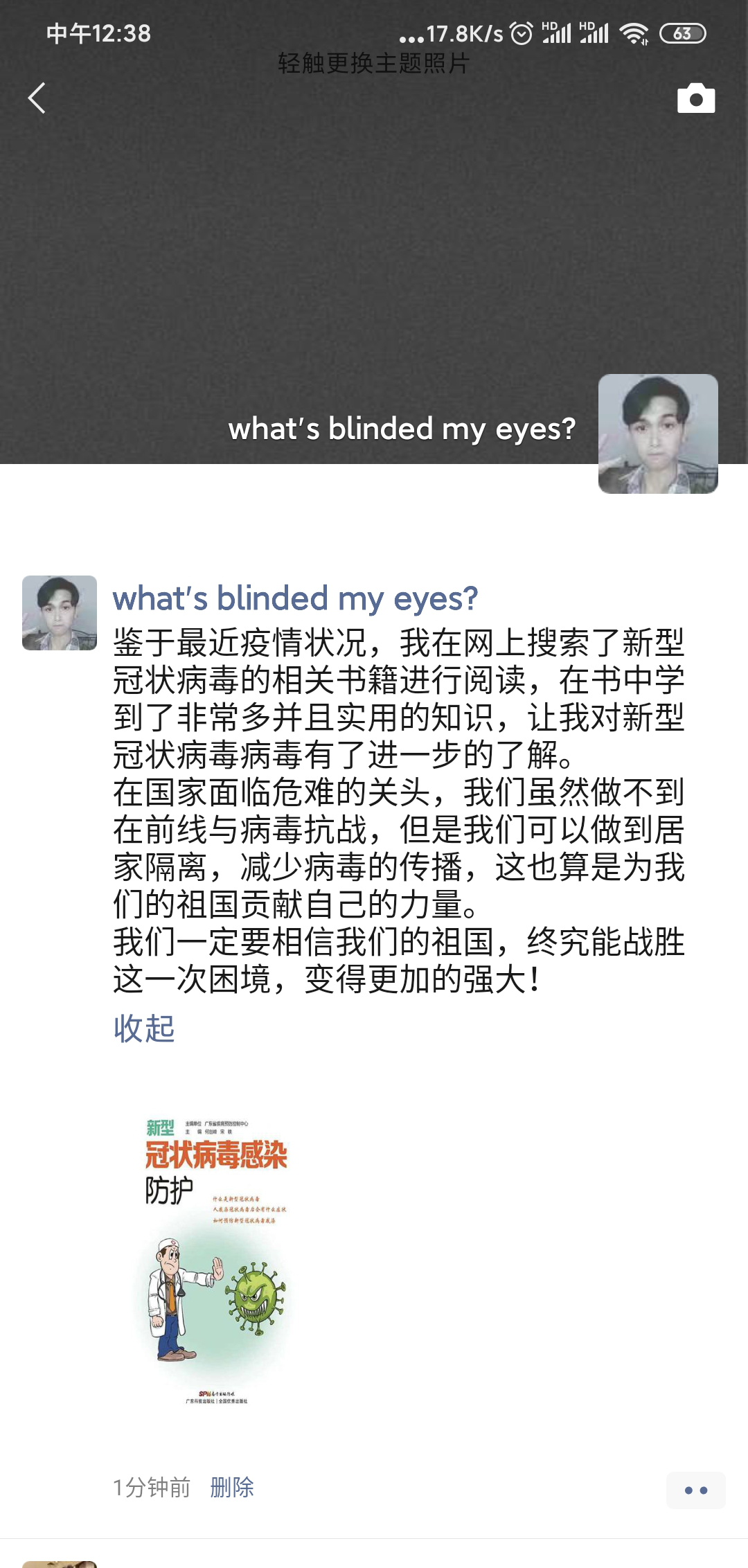Go back using the top-left arrow
This screenshot has width=748, height=1568.
pyautogui.click(x=37, y=98)
